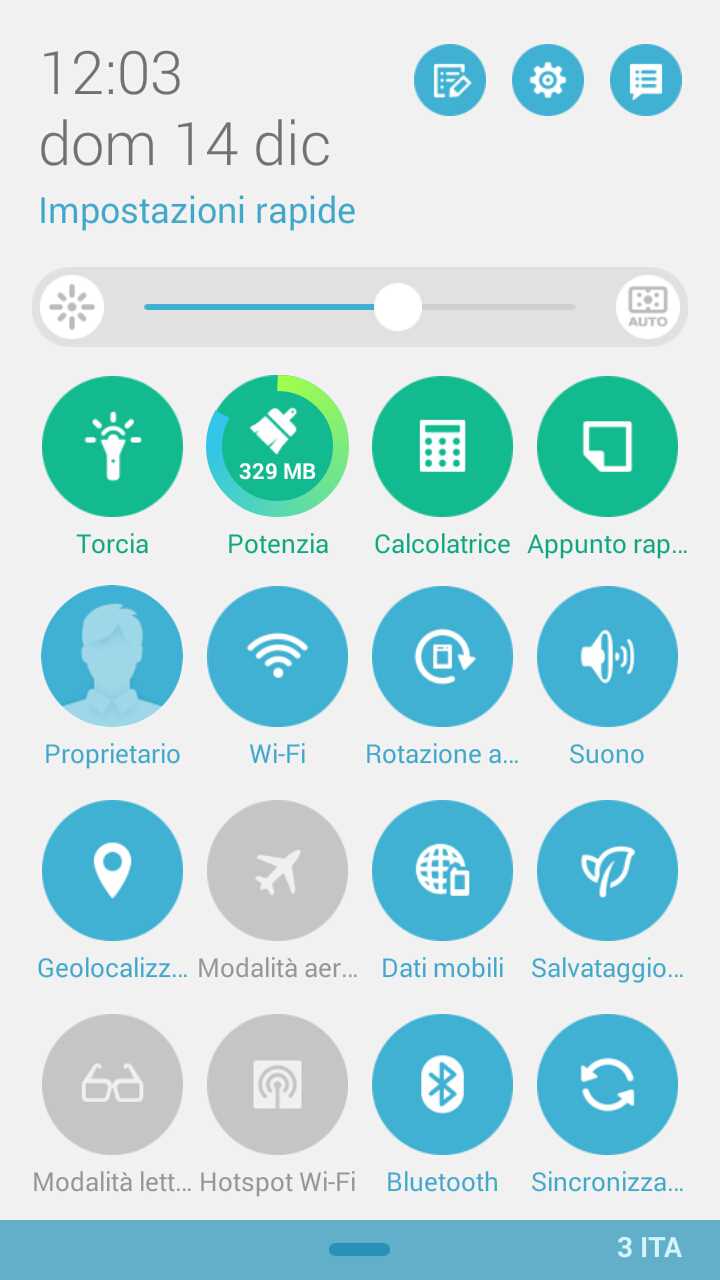The height and width of the screenshot is (1280, 720).
Task: Switch to the notifications panel icon
Action: pyautogui.click(x=646, y=80)
